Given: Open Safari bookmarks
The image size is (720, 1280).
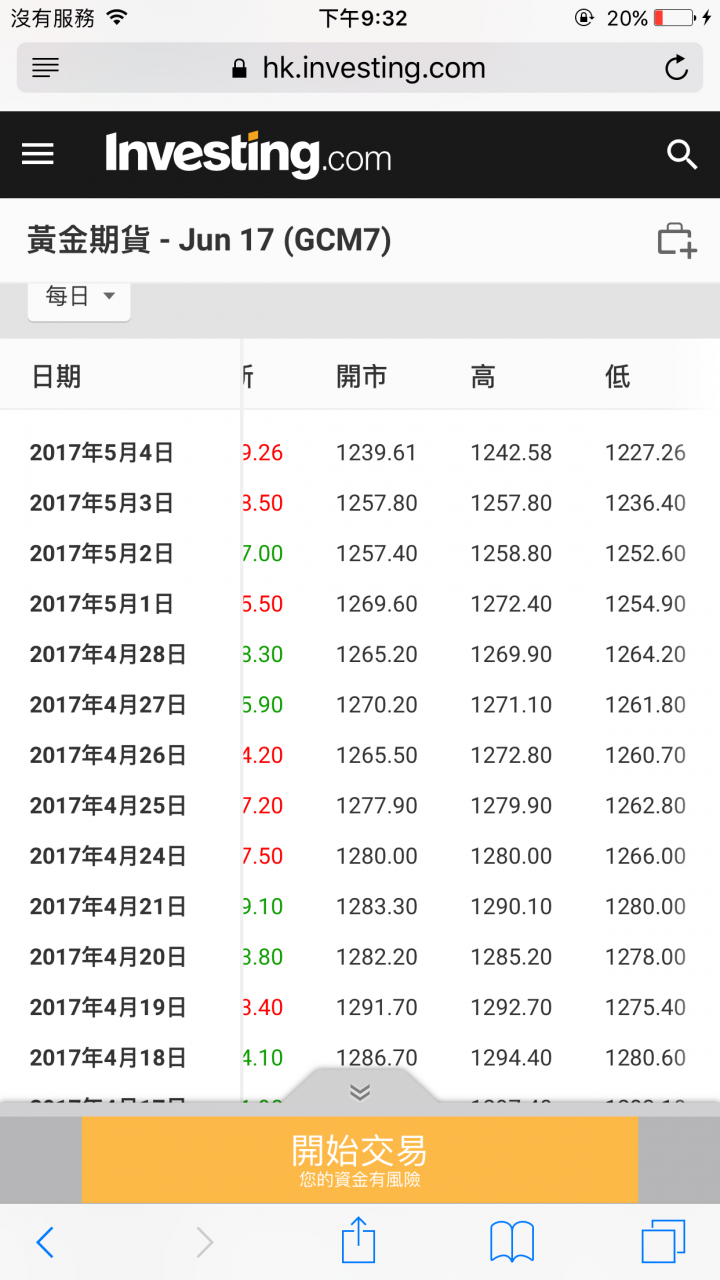Looking at the screenshot, I should coord(512,1242).
